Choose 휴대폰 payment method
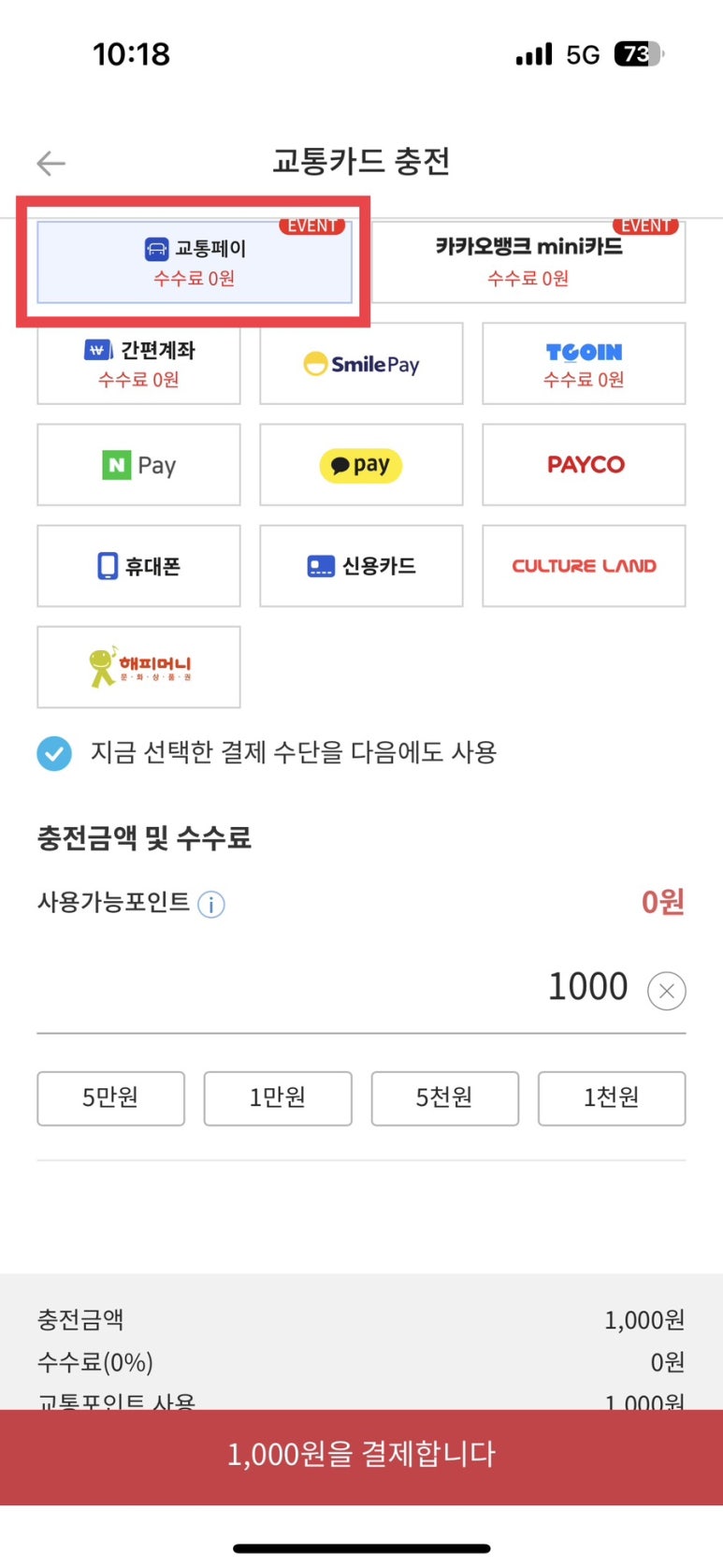This screenshot has height=1568, width=723. pos(138,566)
